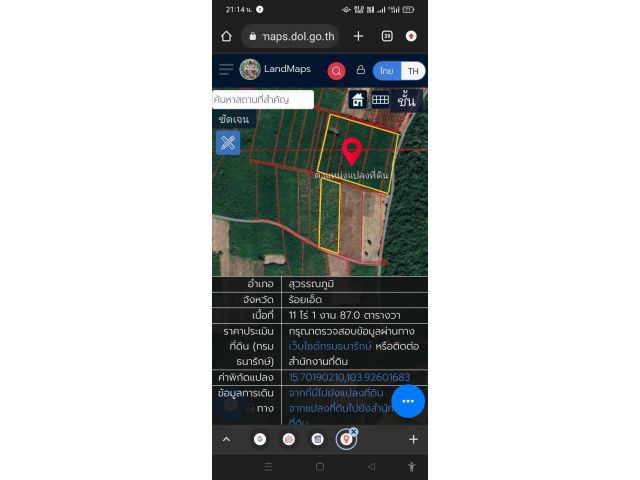The height and width of the screenshot is (480, 640).
Task: Open the ชั้น layers button
Action: click(x=406, y=101)
